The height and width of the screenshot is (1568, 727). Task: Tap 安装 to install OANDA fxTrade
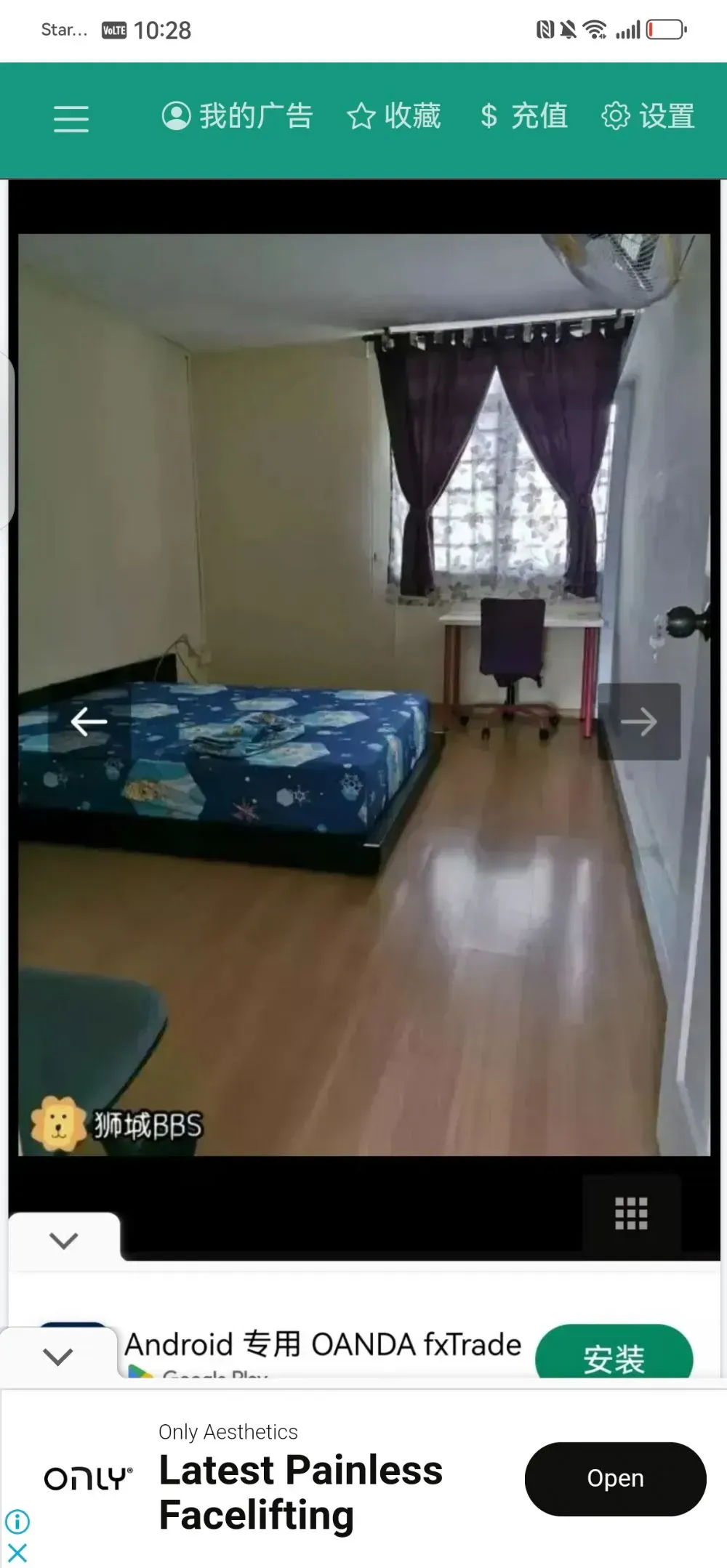pos(614,1356)
